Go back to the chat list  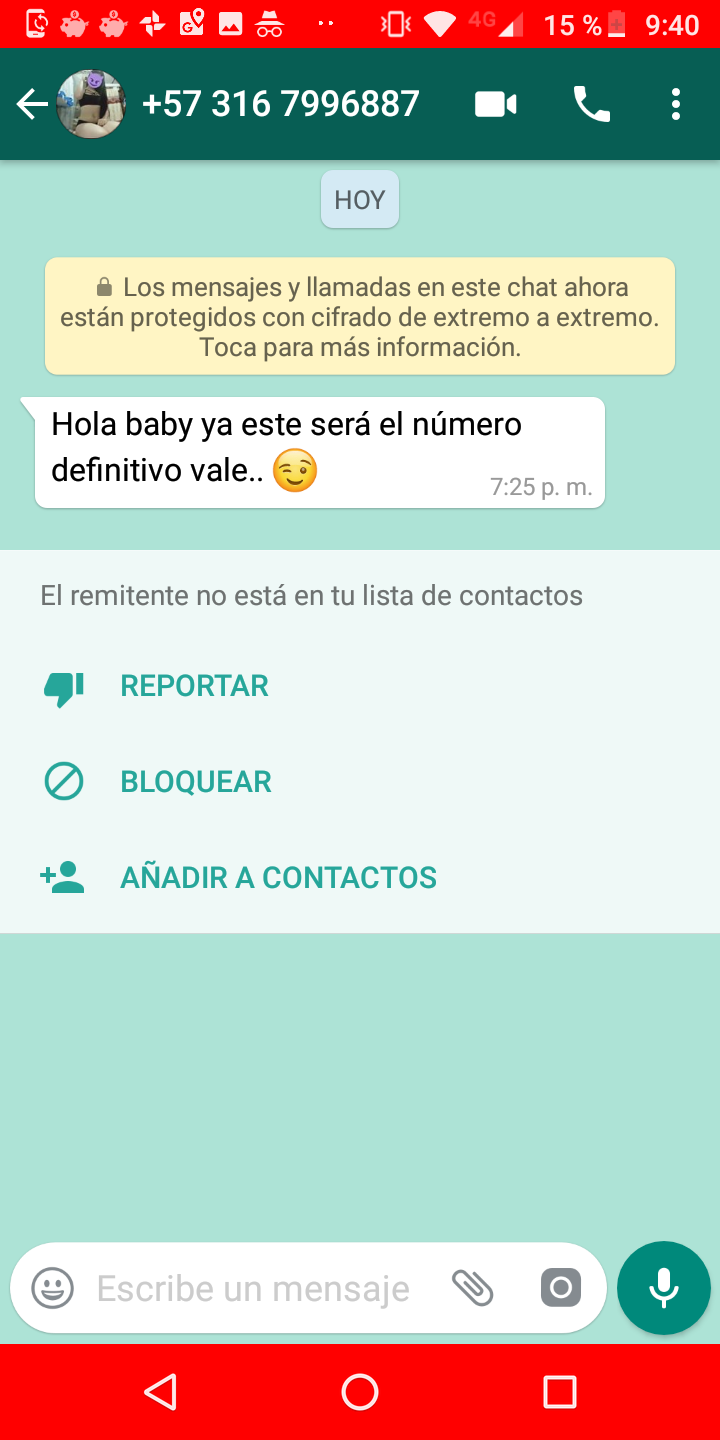[x=32, y=104]
